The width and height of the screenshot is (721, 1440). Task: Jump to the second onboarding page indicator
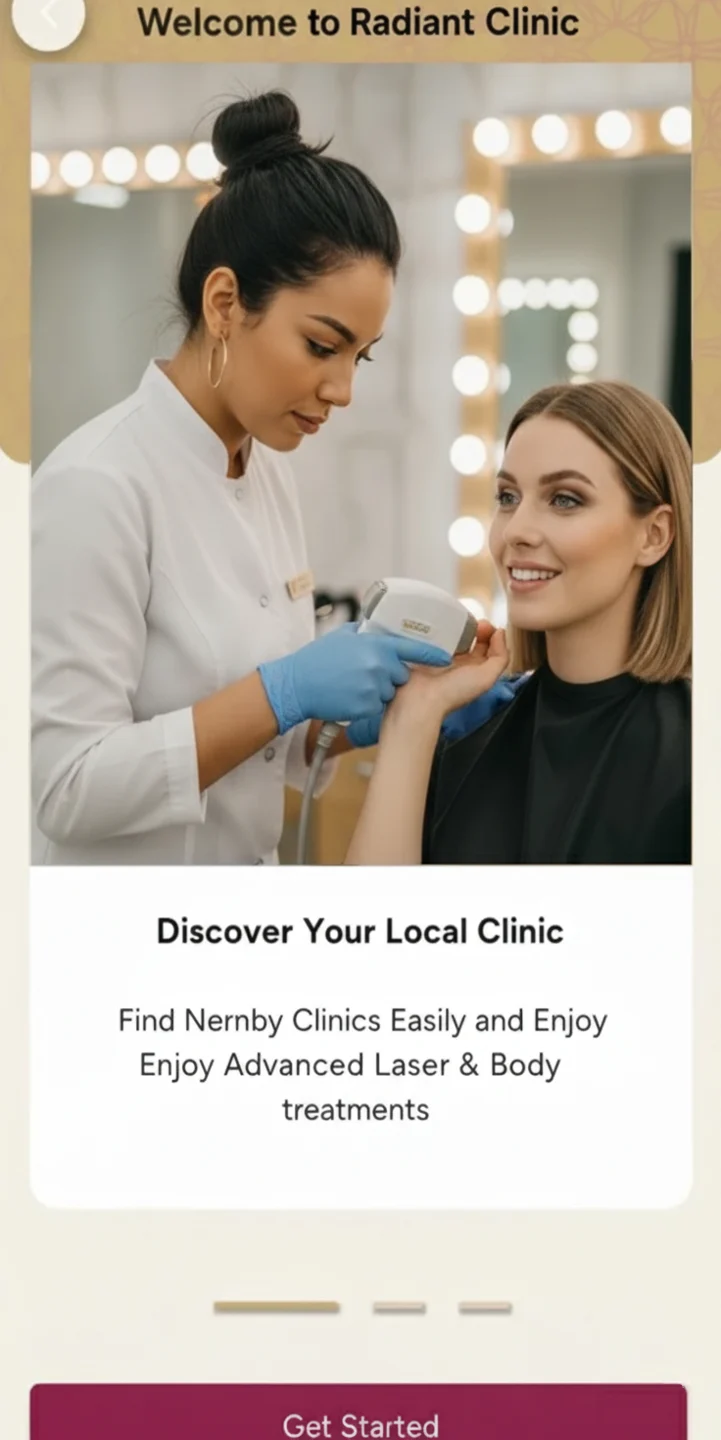click(x=399, y=1308)
